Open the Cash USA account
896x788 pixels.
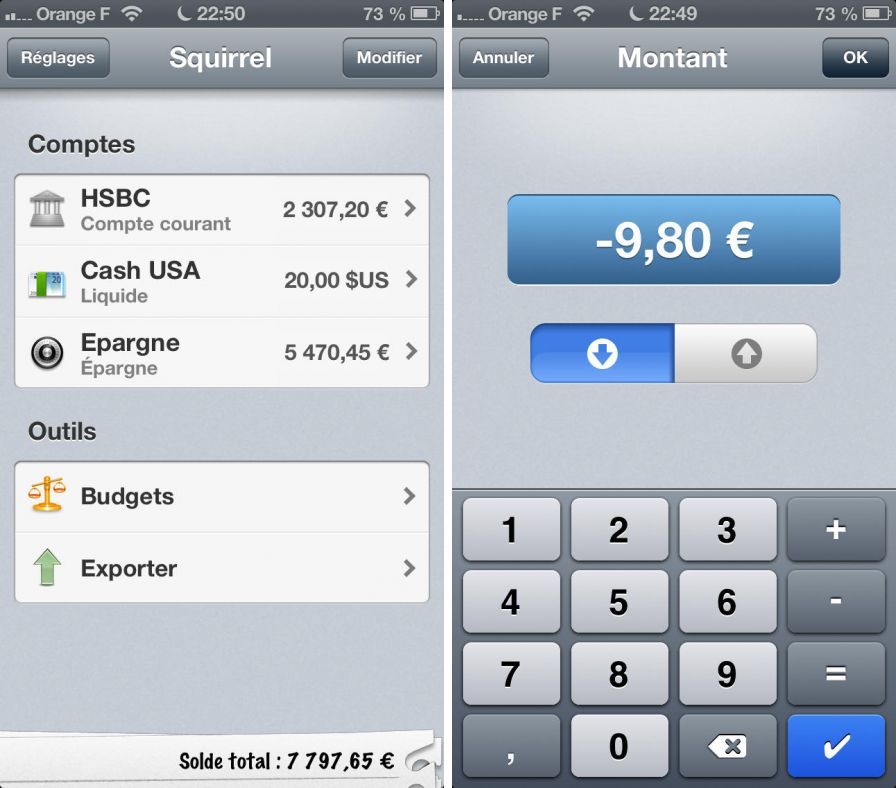click(222, 281)
